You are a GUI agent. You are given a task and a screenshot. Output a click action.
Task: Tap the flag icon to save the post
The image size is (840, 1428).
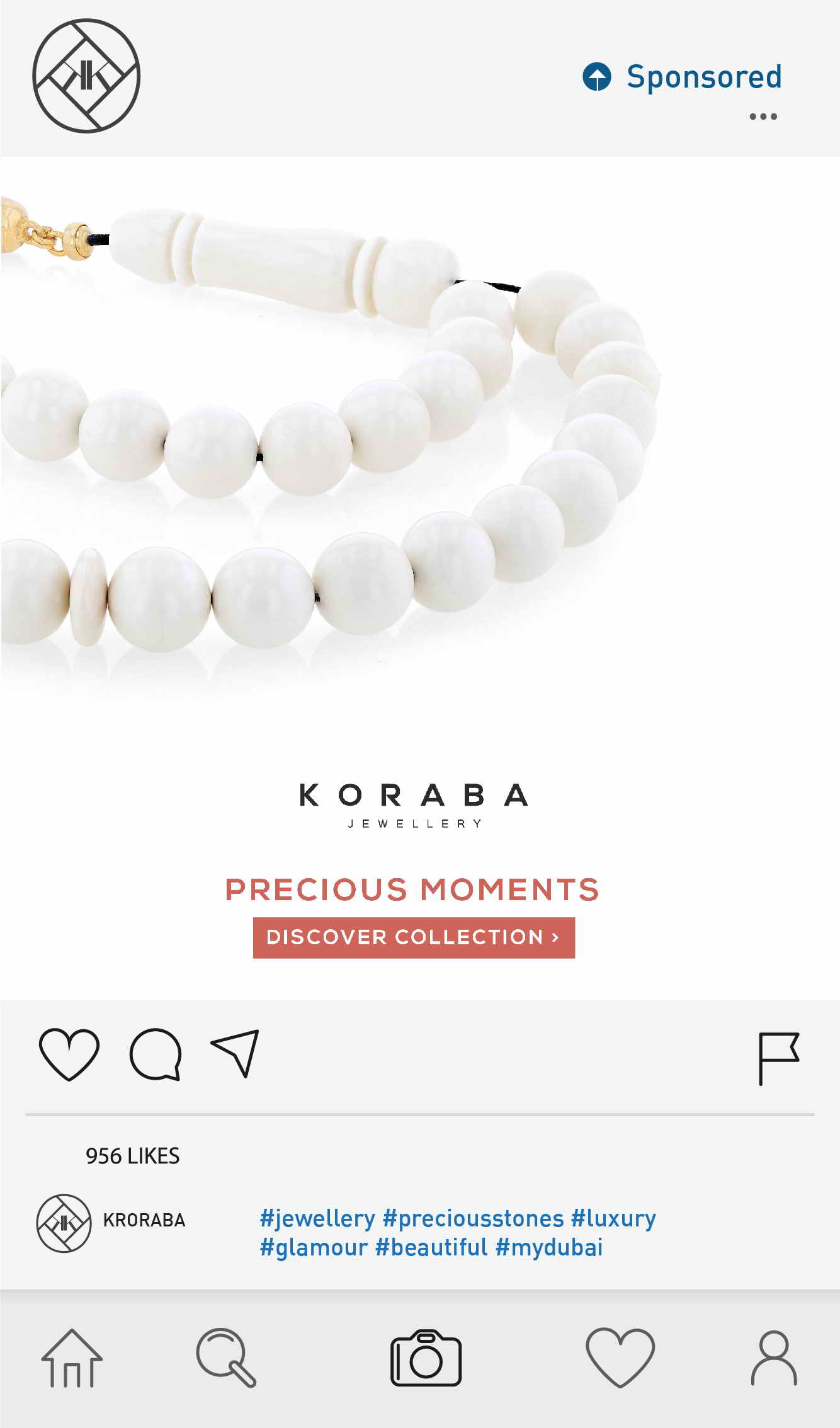pos(779,1058)
